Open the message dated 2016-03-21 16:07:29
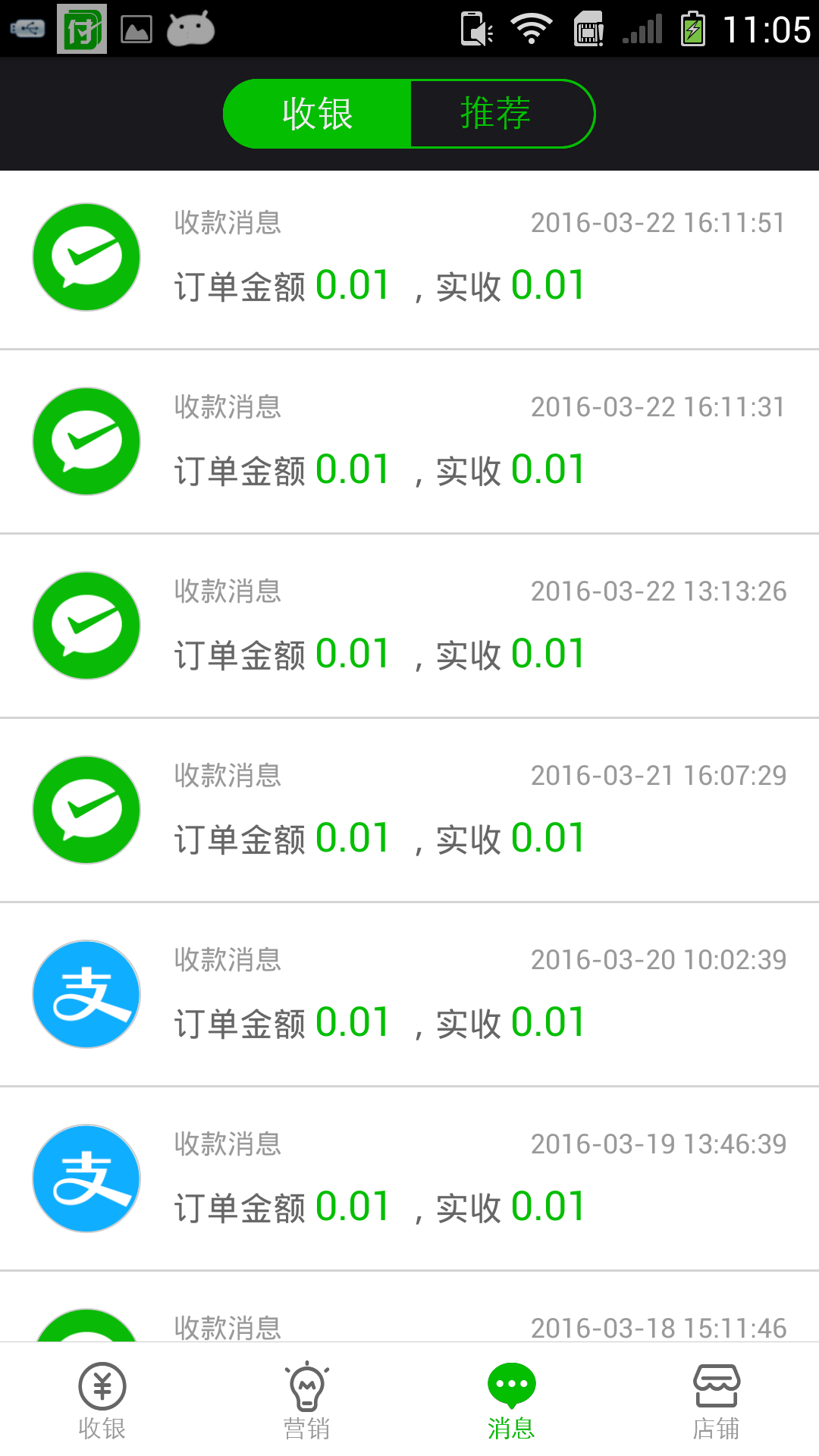 (x=409, y=811)
